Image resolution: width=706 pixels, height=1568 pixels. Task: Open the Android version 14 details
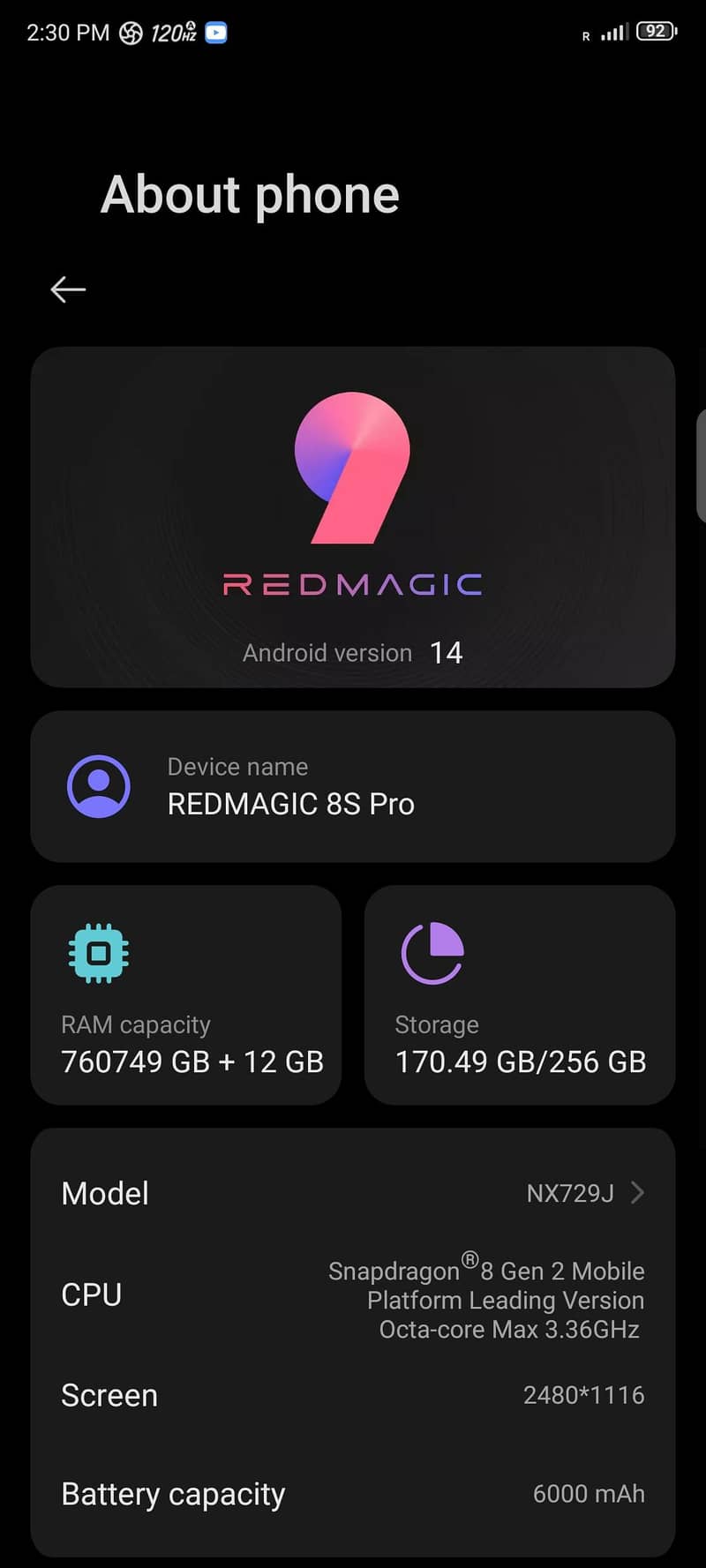tap(353, 652)
